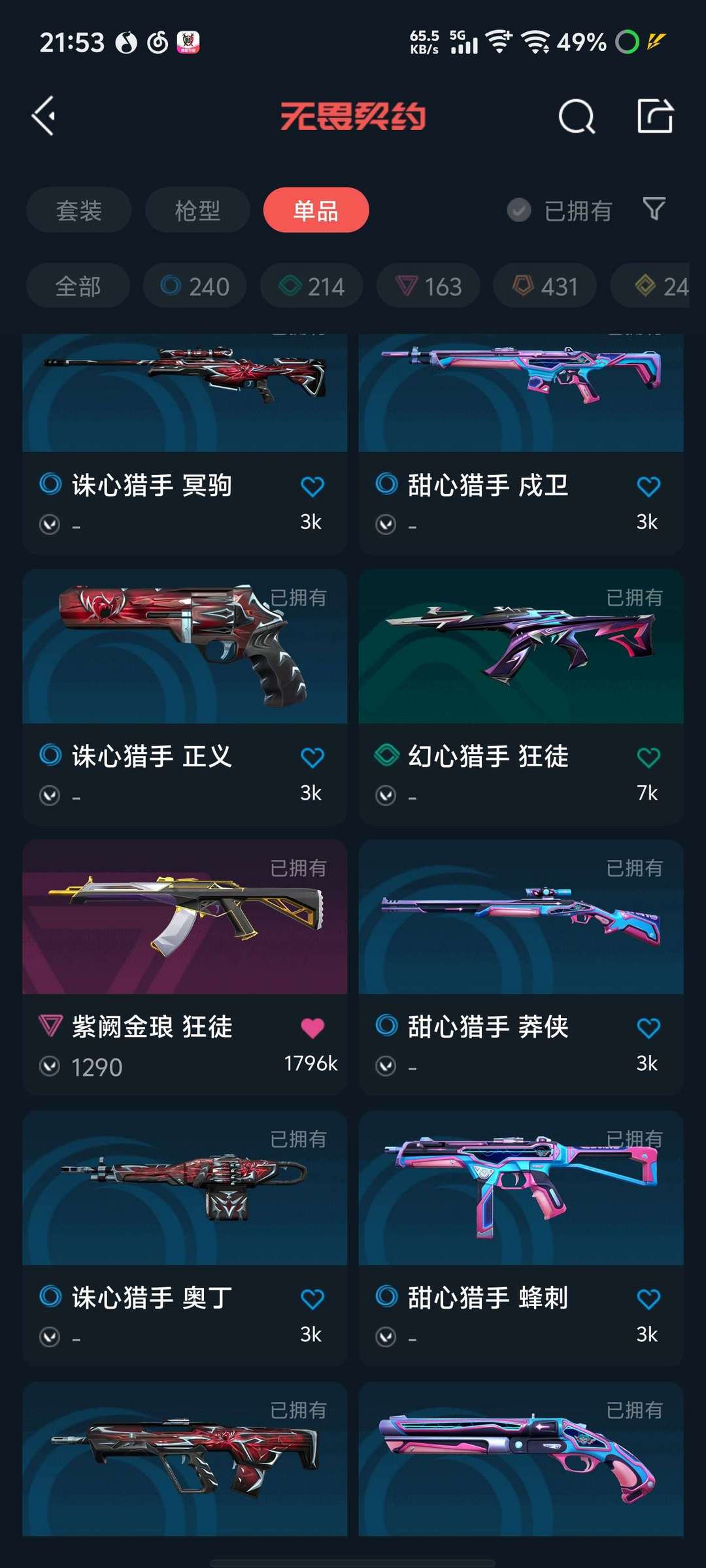This screenshot has height=1568, width=706.
Task: Go back using the top-left arrow
Action: pos(44,116)
